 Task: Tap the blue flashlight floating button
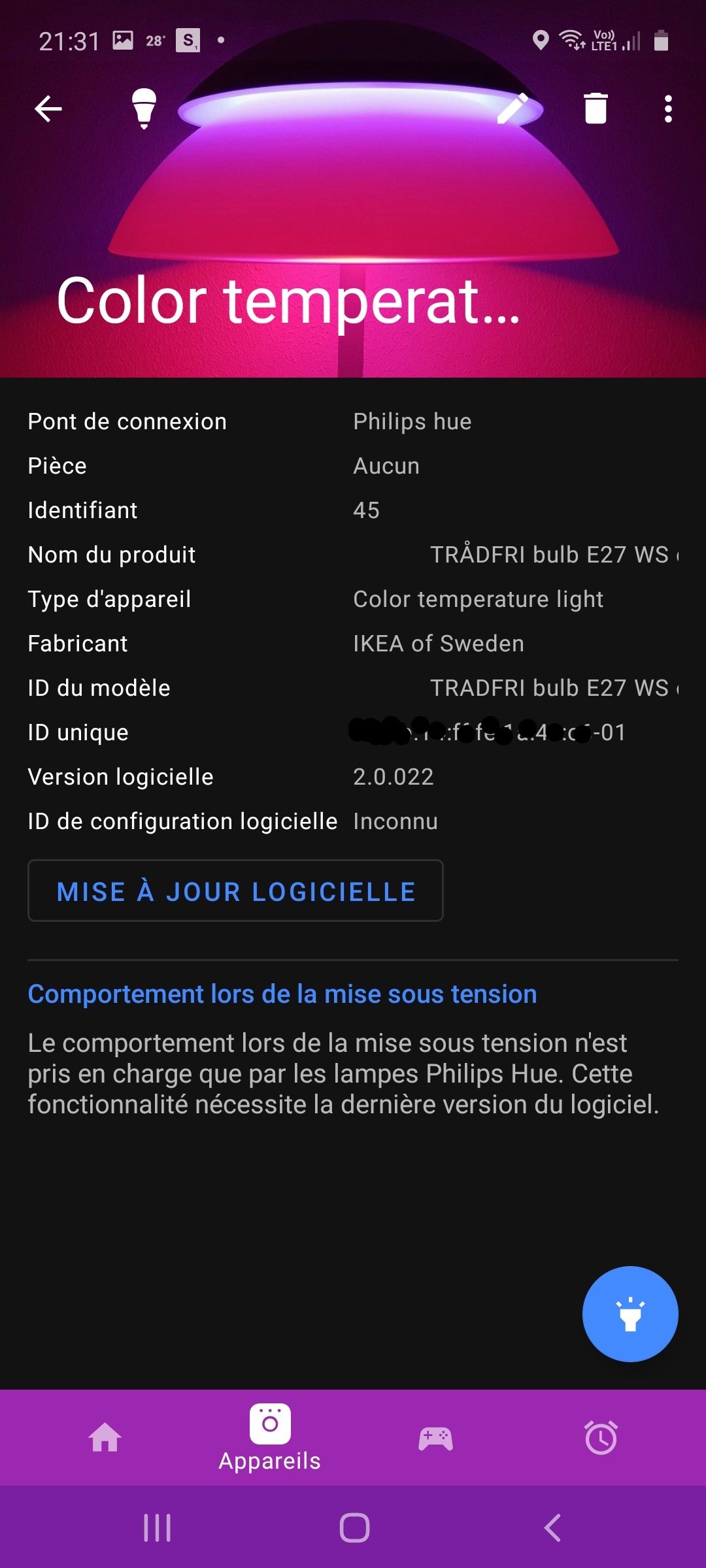tap(630, 1314)
